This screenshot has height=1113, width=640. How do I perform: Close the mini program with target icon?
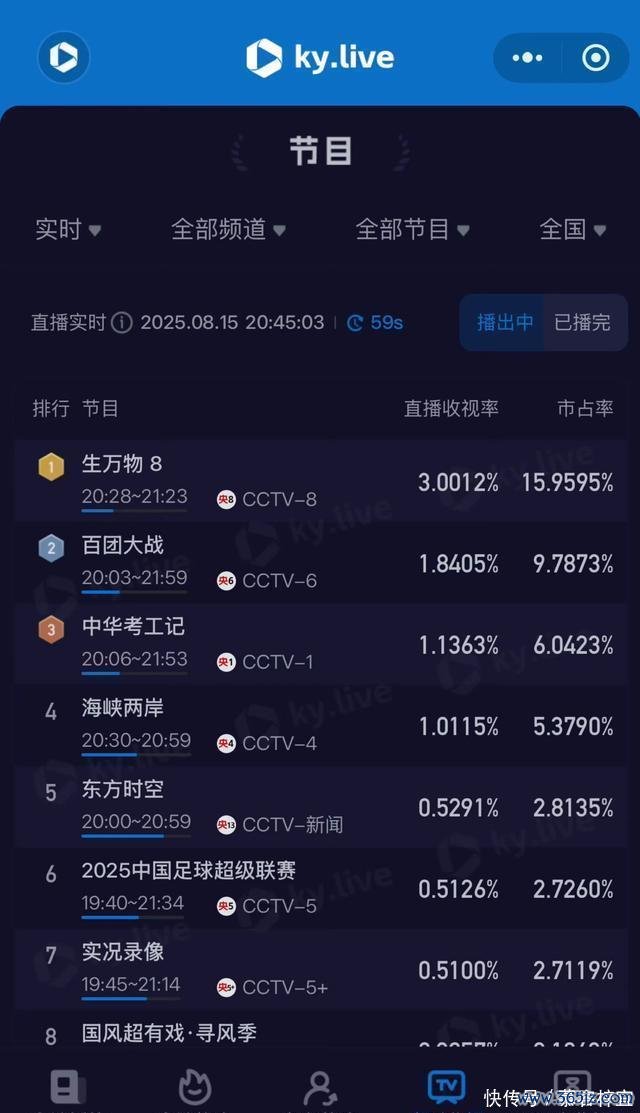[x=596, y=57]
